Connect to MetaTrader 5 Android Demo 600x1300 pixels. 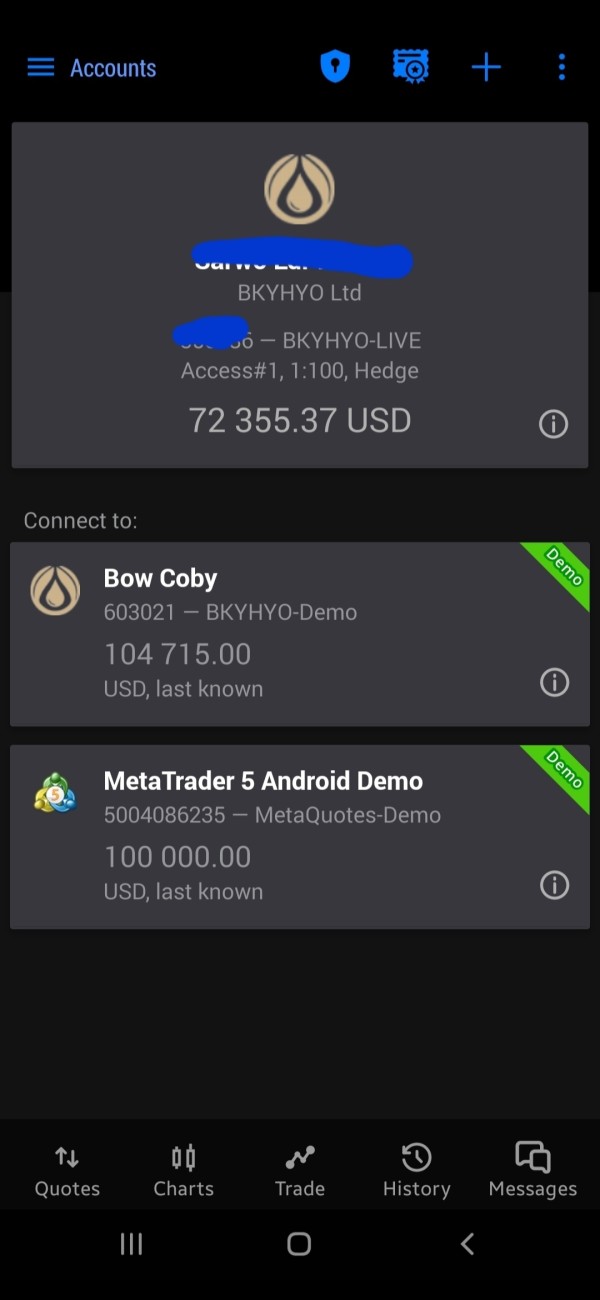click(x=300, y=837)
